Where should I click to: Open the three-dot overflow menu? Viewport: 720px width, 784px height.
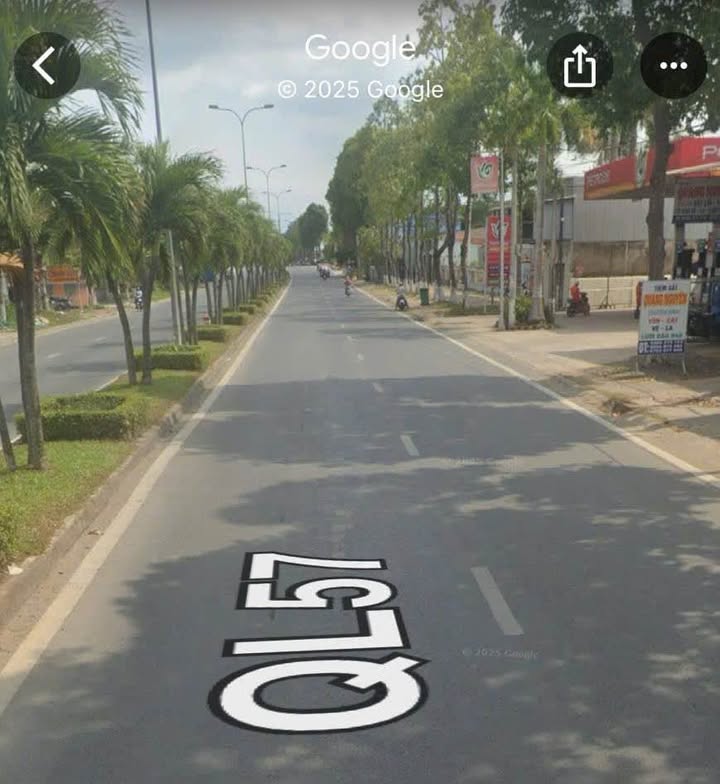673,66
